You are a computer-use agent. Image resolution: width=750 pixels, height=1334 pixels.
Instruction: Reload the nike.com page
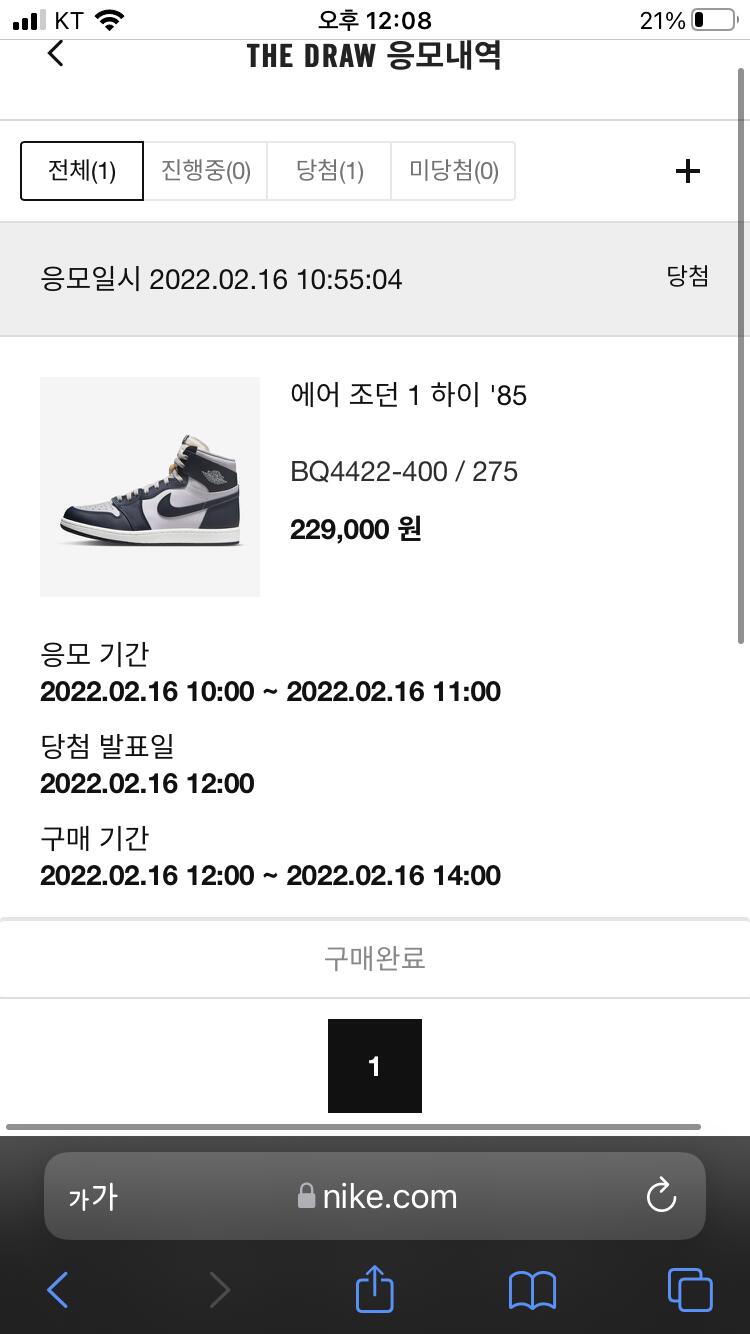point(661,1196)
